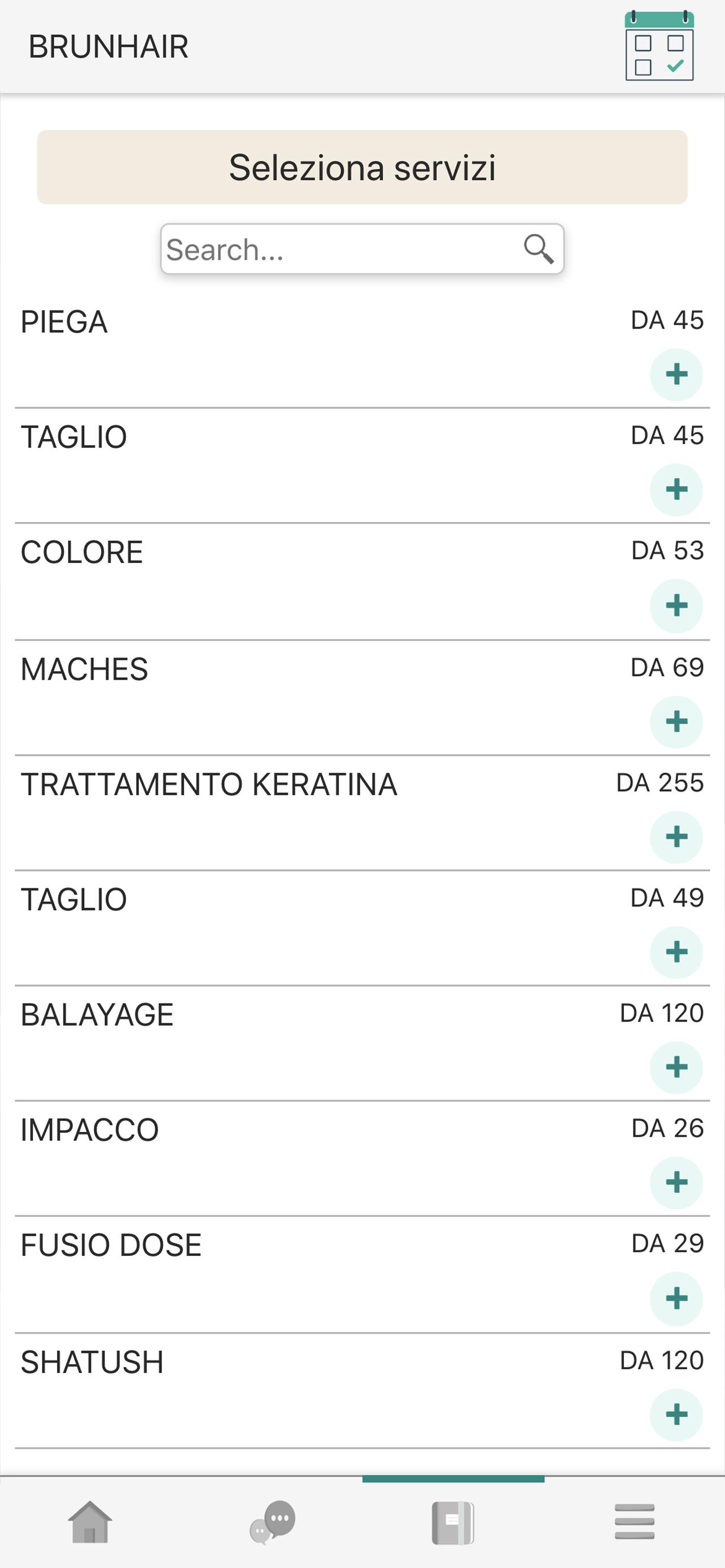Tap the magnifying glass search icon

539,249
